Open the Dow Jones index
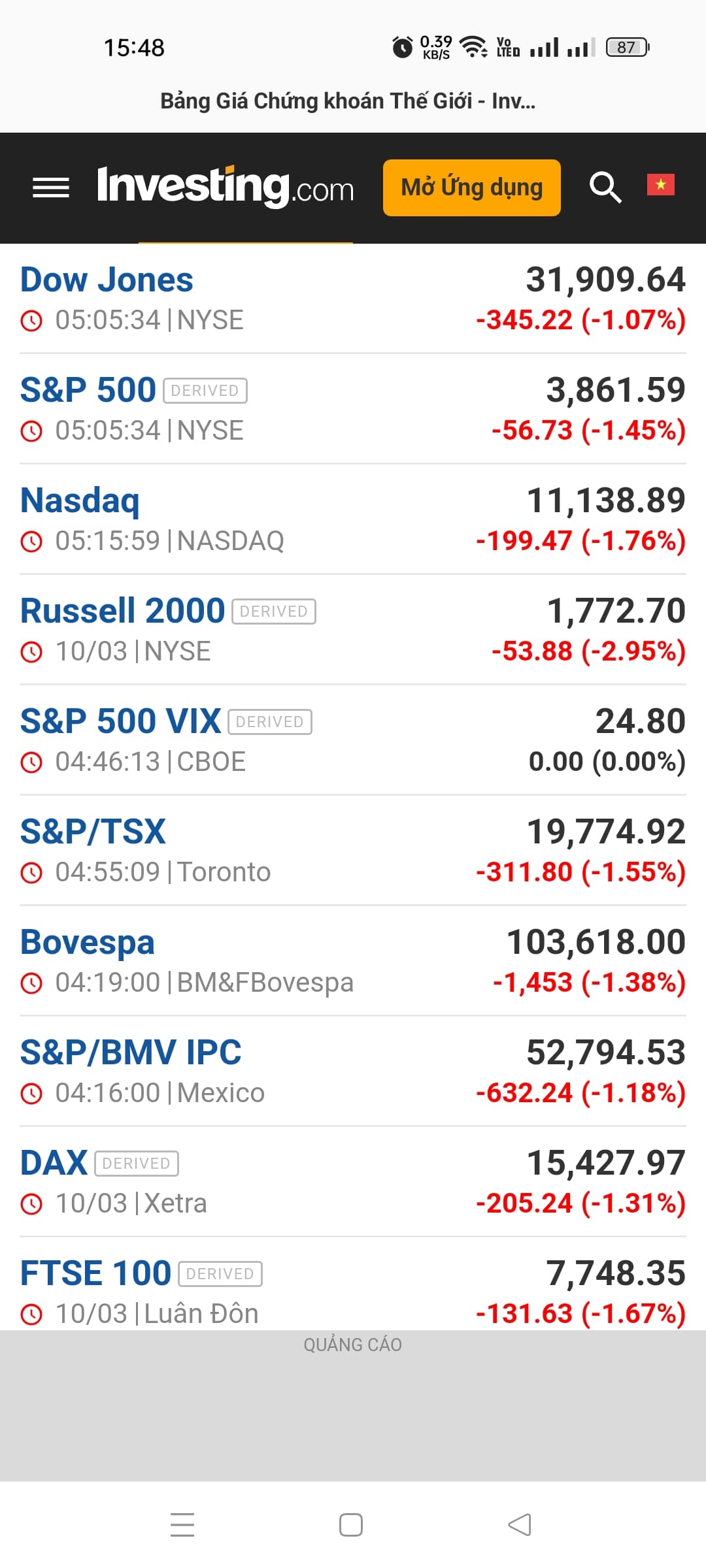This screenshot has height=1568, width=706. pyautogui.click(x=107, y=280)
